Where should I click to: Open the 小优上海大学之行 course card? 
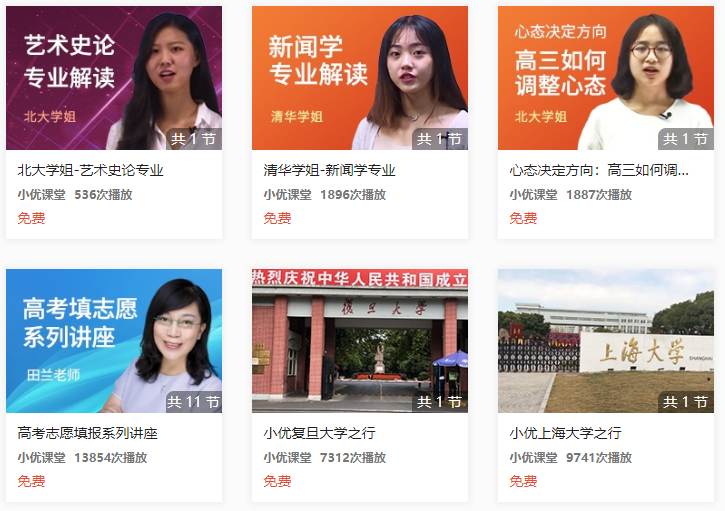pos(605,342)
